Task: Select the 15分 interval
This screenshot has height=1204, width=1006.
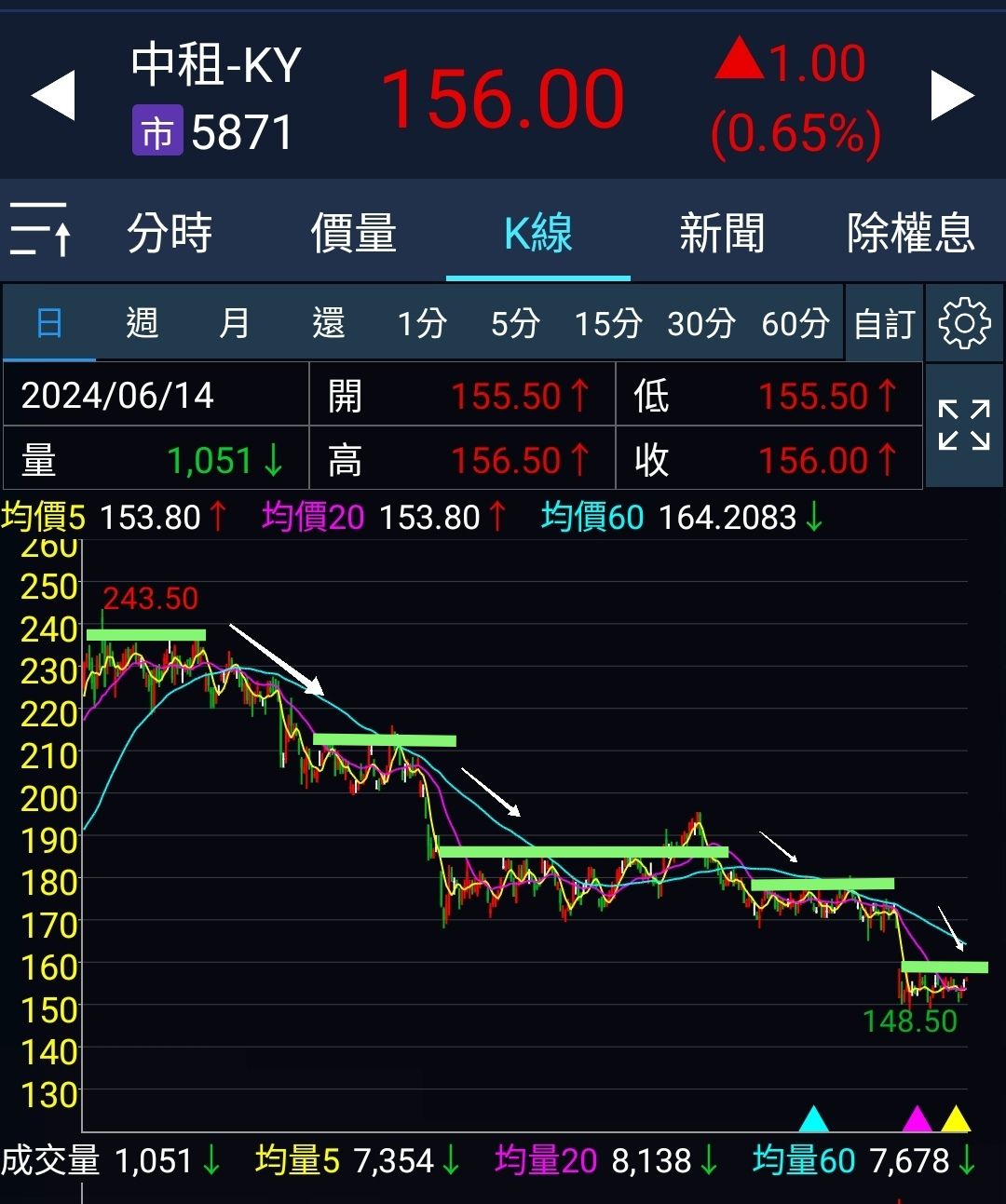Action: coord(606,323)
